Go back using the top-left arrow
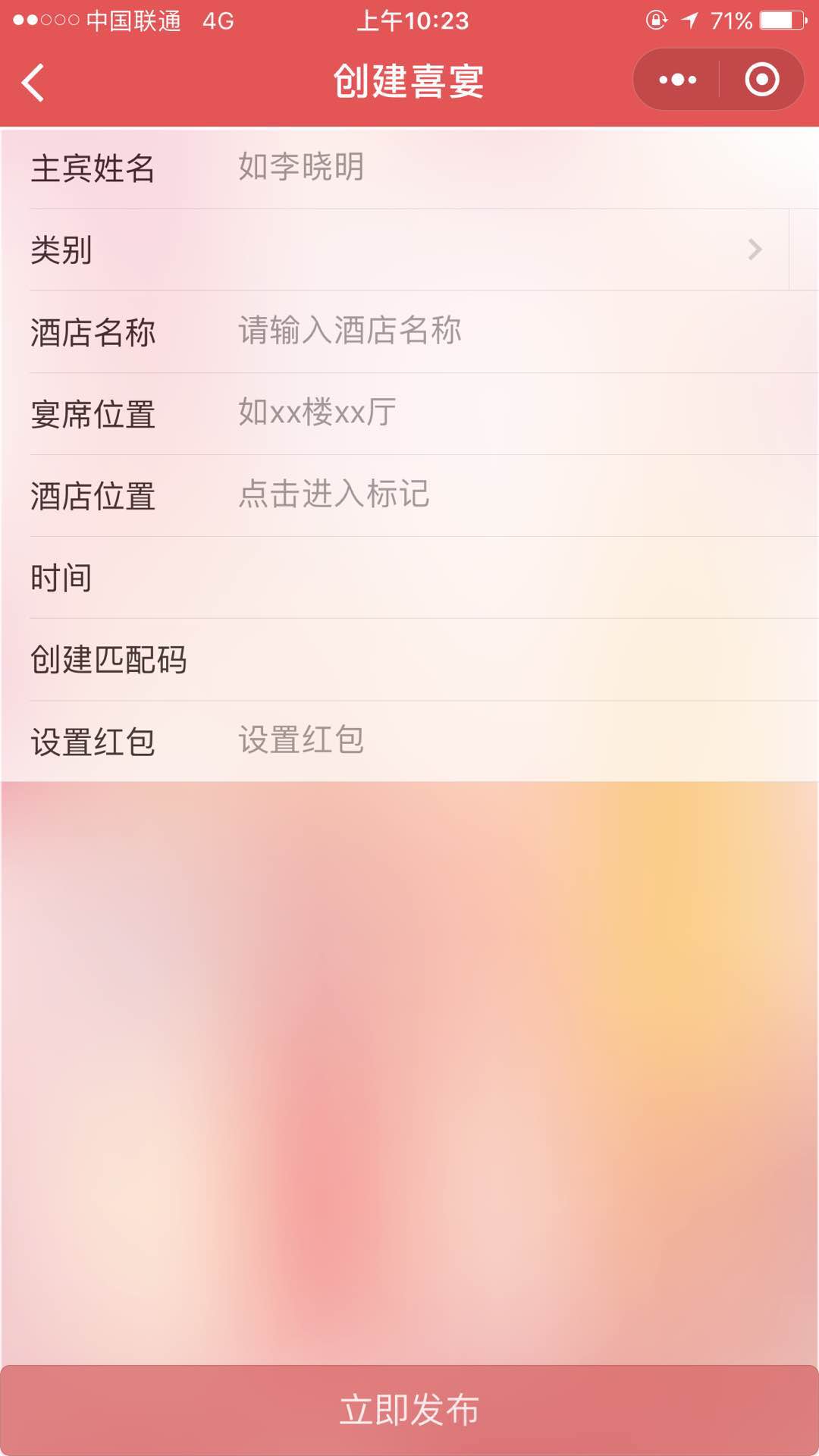This screenshot has height=1456, width=819. tap(33, 82)
